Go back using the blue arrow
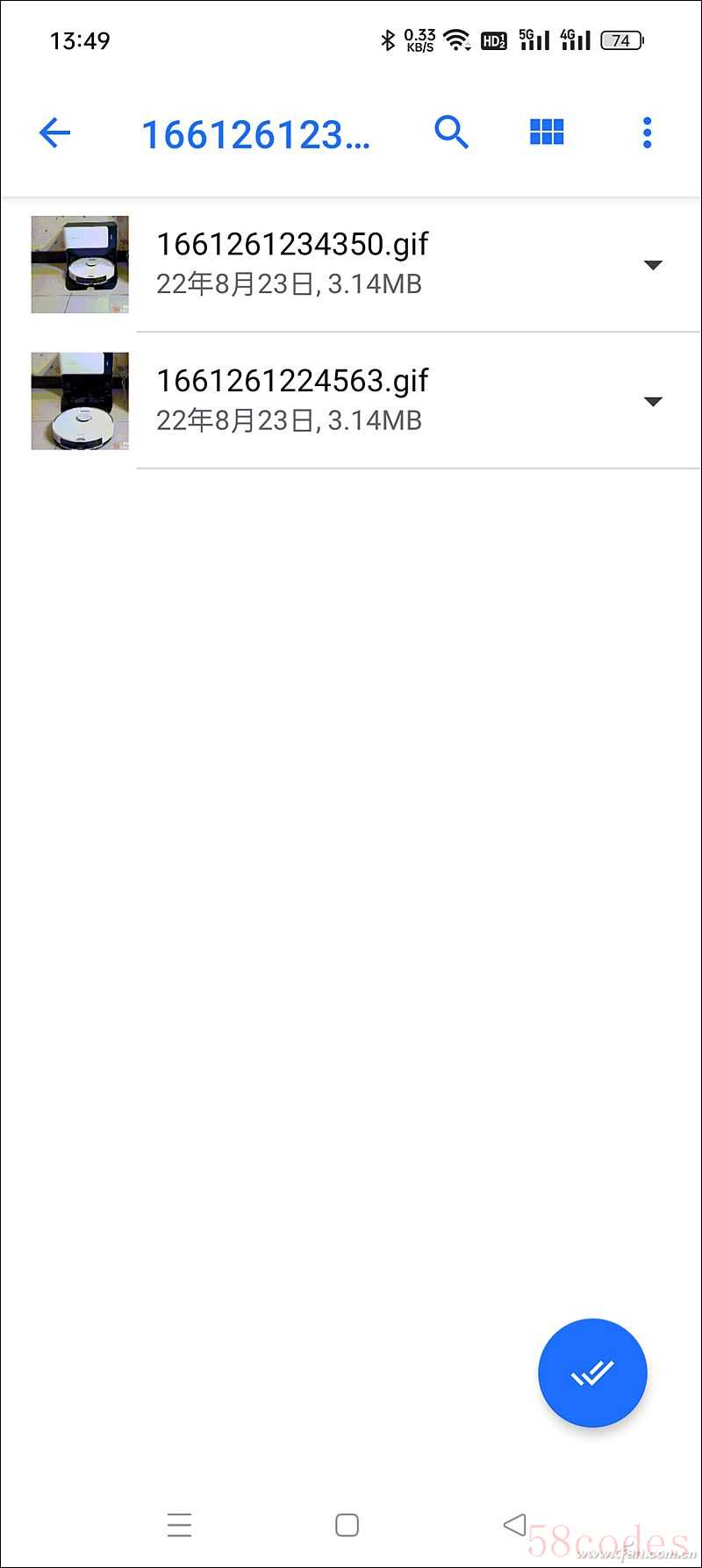The image size is (702, 1568). (54, 133)
